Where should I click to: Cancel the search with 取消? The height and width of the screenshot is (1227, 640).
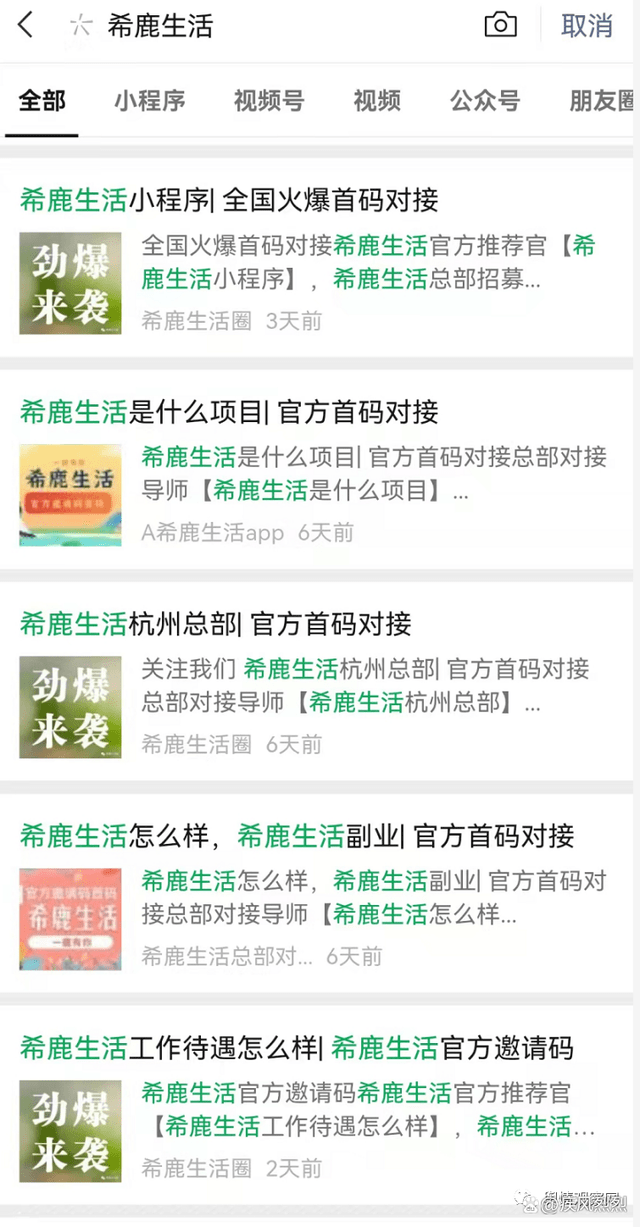click(587, 26)
